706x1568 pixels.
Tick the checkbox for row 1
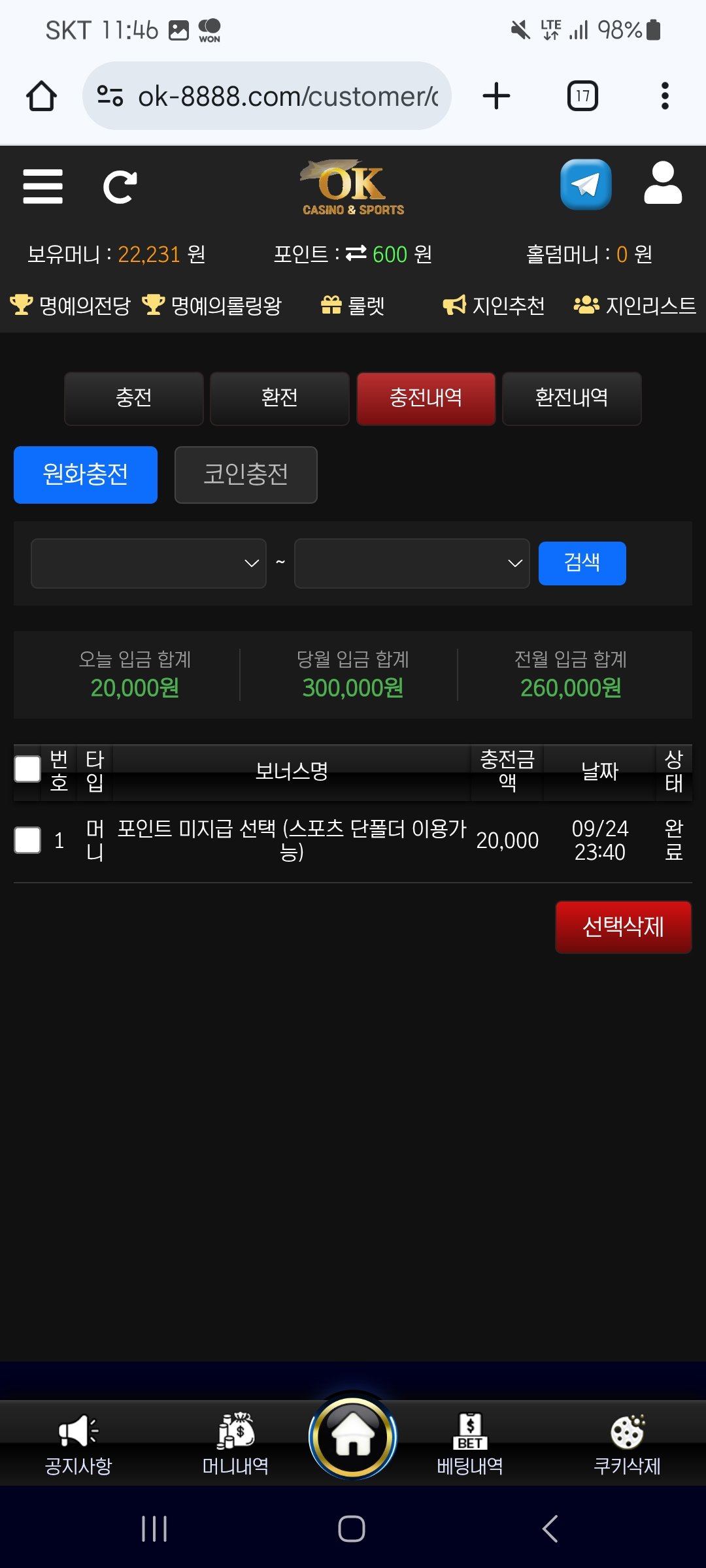27,840
